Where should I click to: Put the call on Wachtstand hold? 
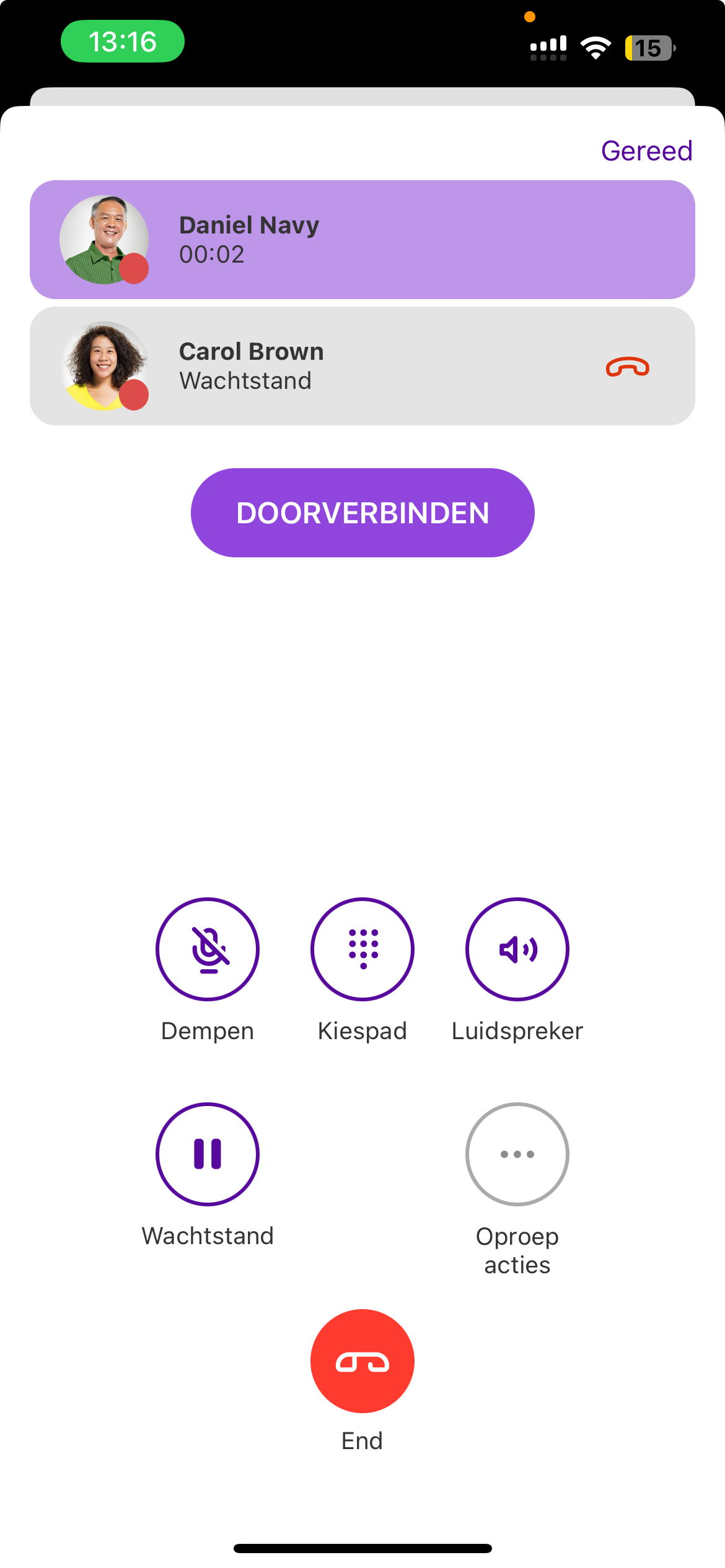pos(208,1154)
